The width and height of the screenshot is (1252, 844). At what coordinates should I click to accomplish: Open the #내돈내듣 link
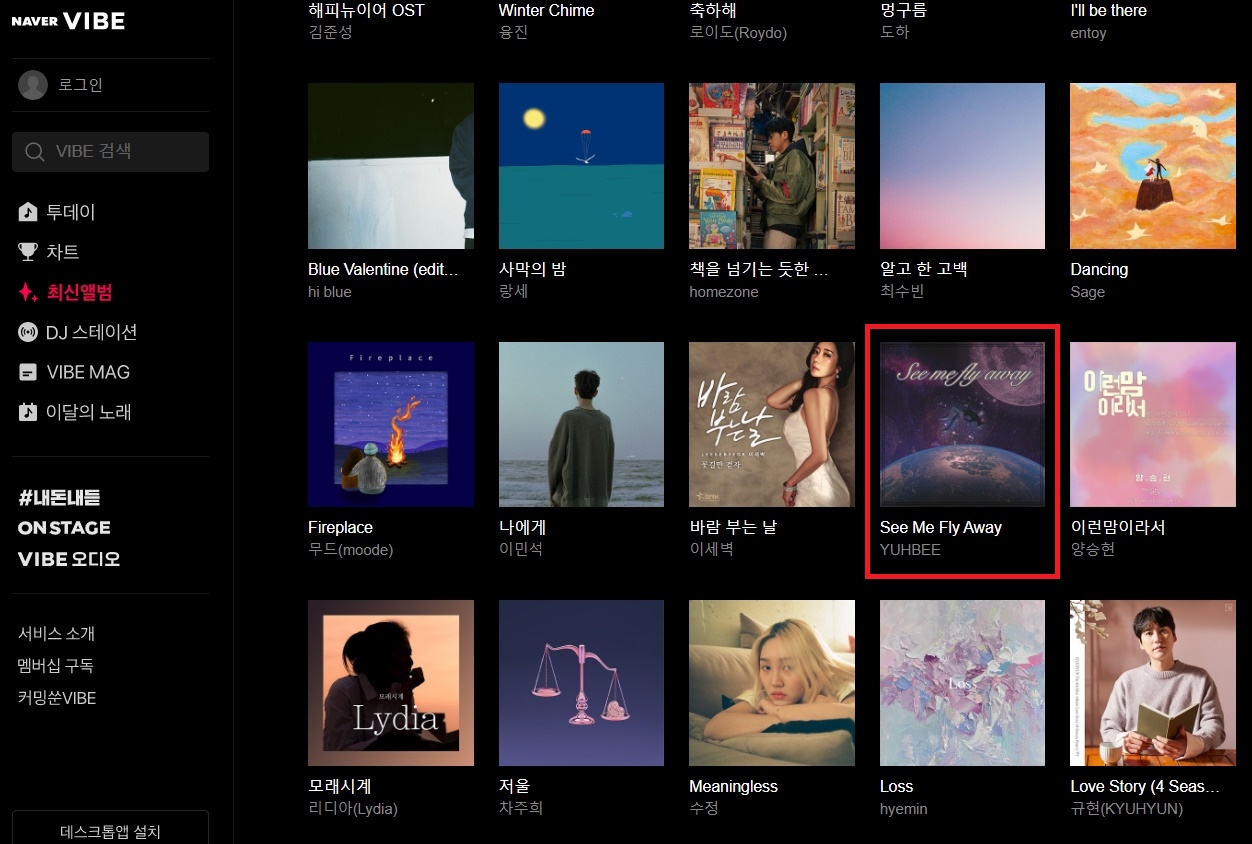(x=59, y=497)
